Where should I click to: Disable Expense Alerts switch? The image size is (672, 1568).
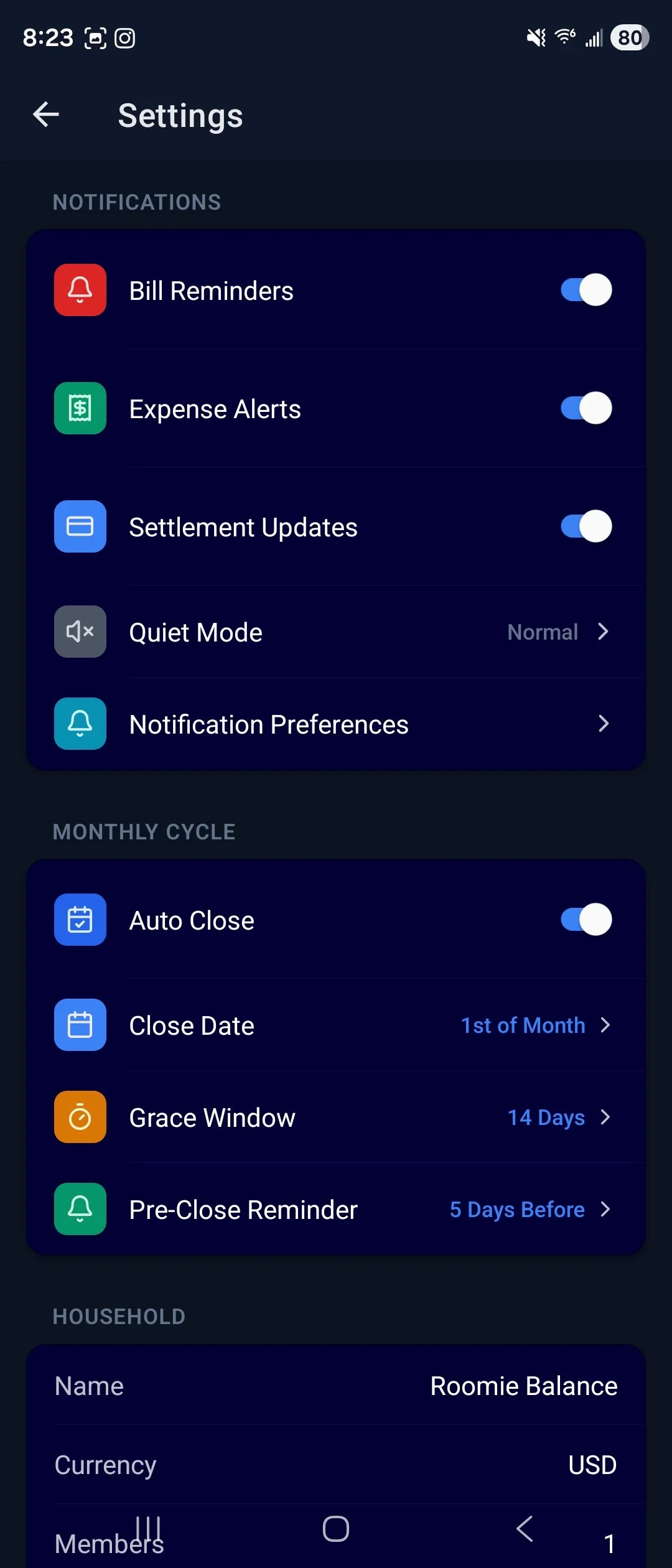[x=586, y=408]
